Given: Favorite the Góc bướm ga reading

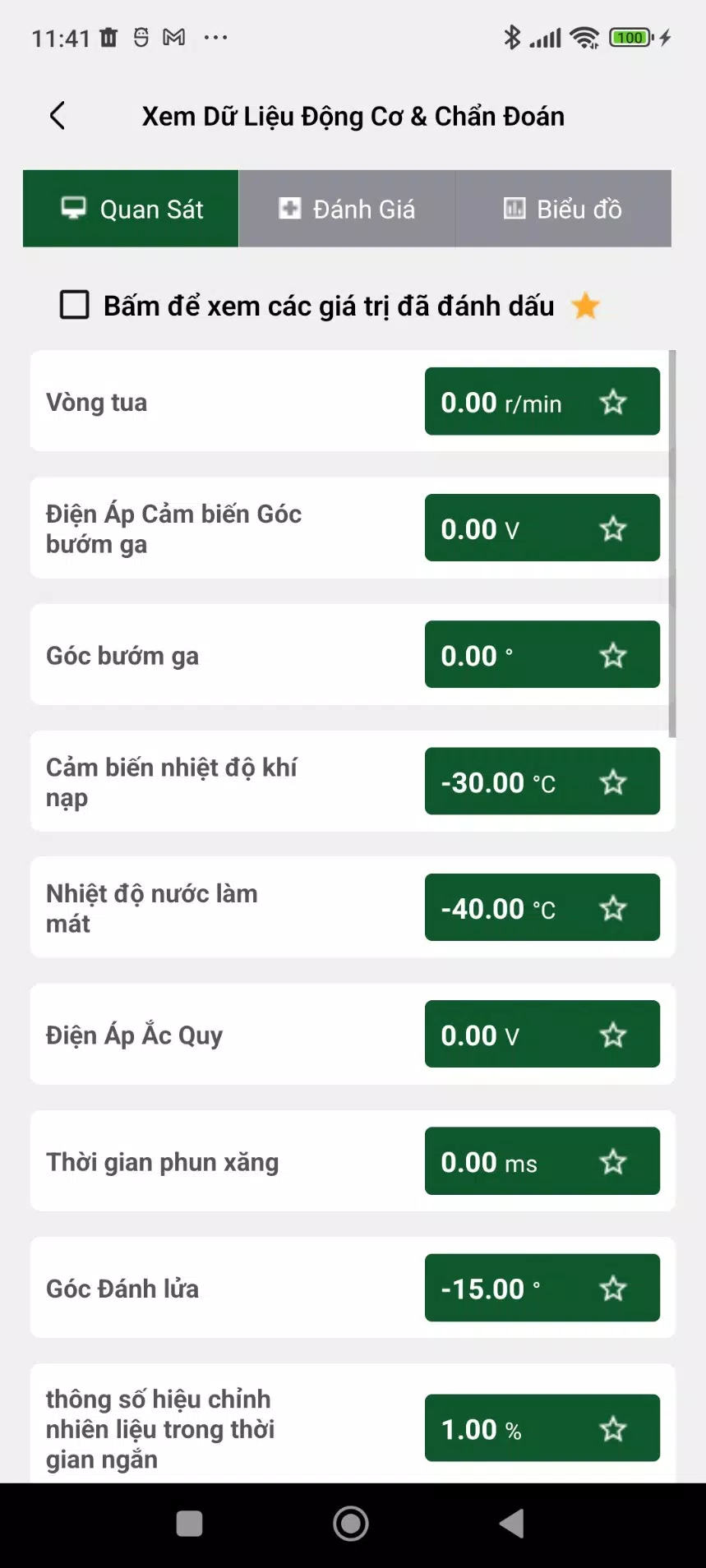Looking at the screenshot, I should 613,655.
